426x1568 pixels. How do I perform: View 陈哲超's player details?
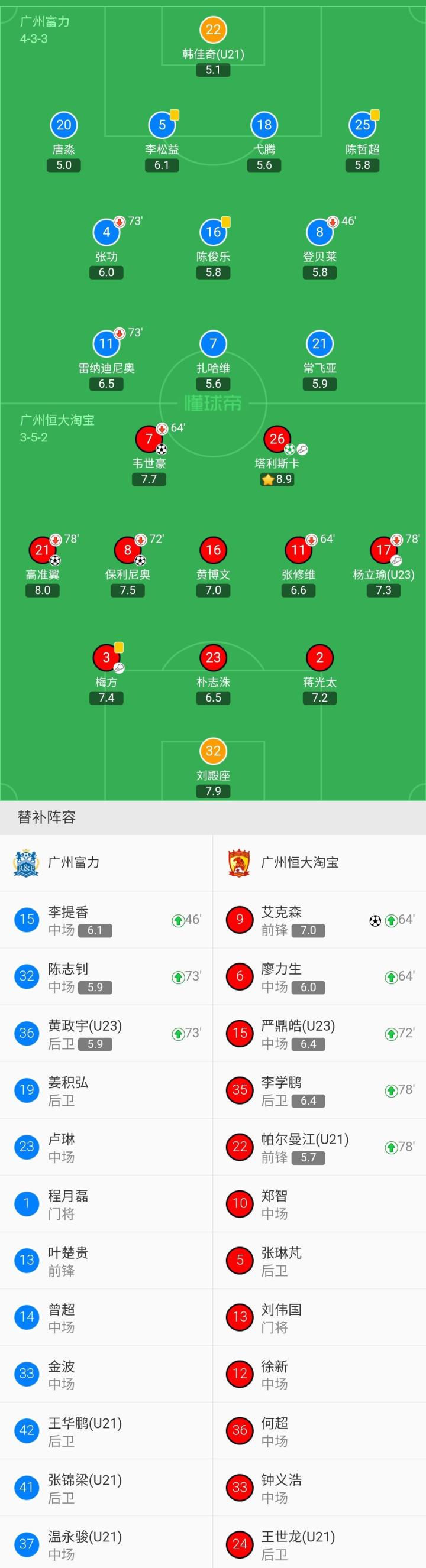pos(362,125)
